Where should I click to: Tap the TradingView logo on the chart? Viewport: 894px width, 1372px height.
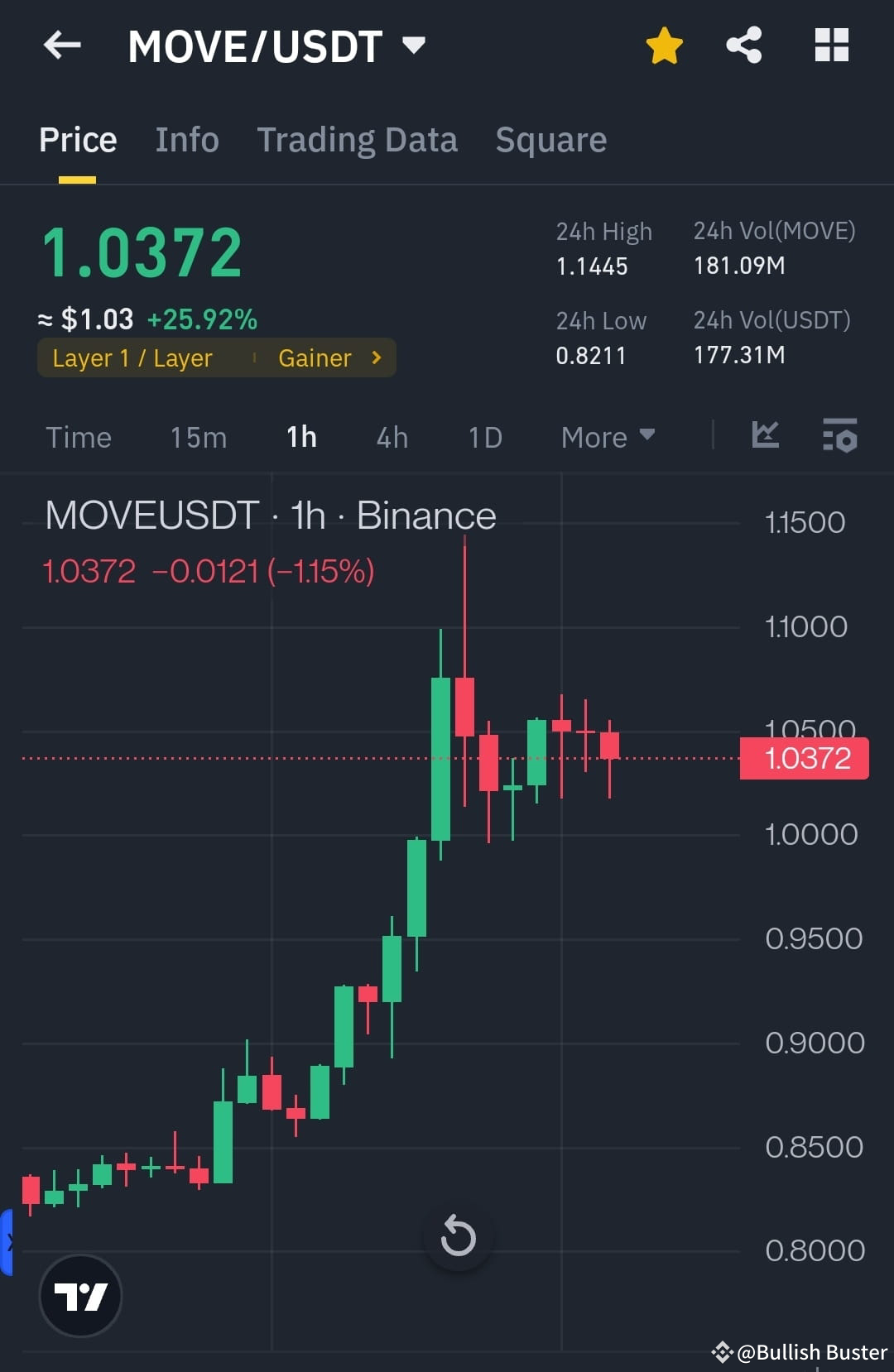click(79, 1296)
